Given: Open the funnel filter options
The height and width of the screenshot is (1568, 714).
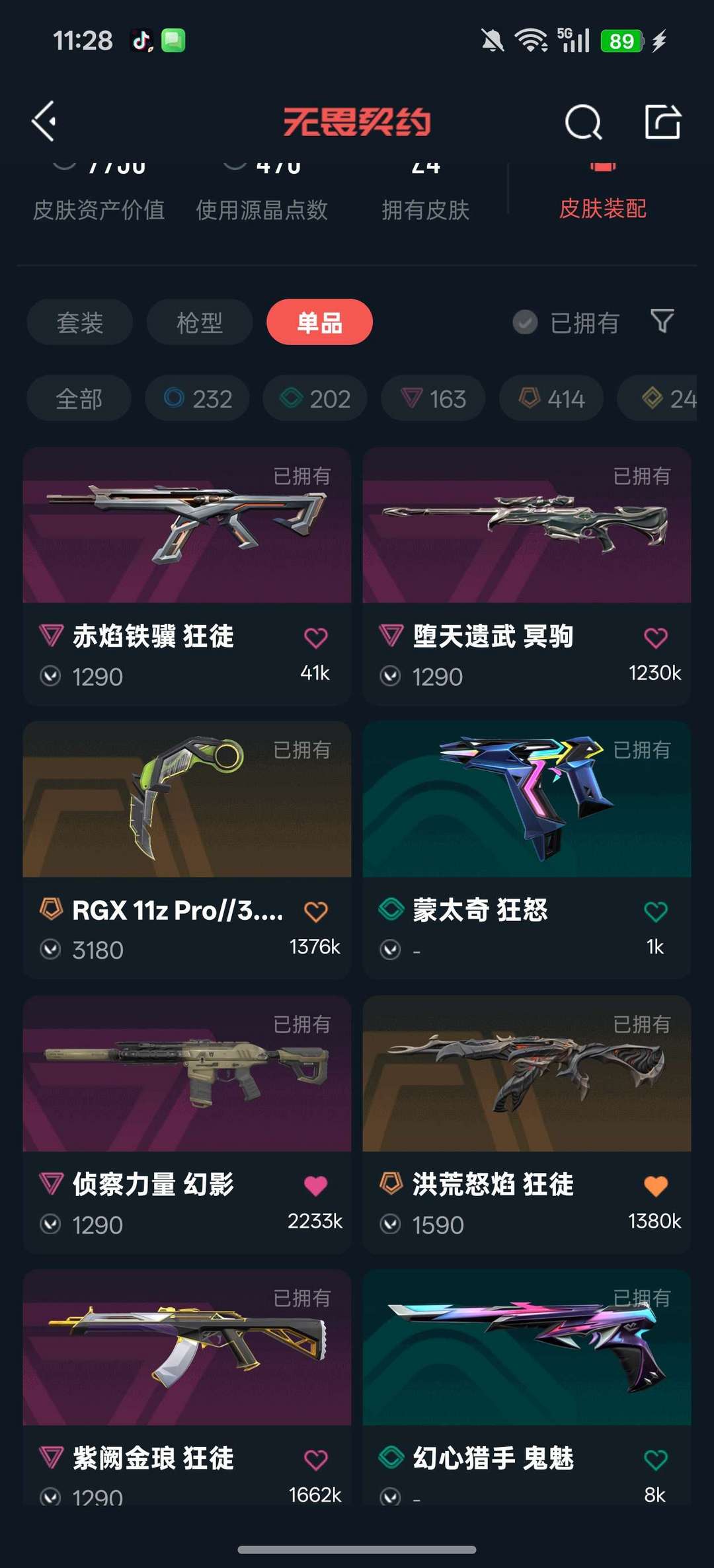Looking at the screenshot, I should coord(662,322).
